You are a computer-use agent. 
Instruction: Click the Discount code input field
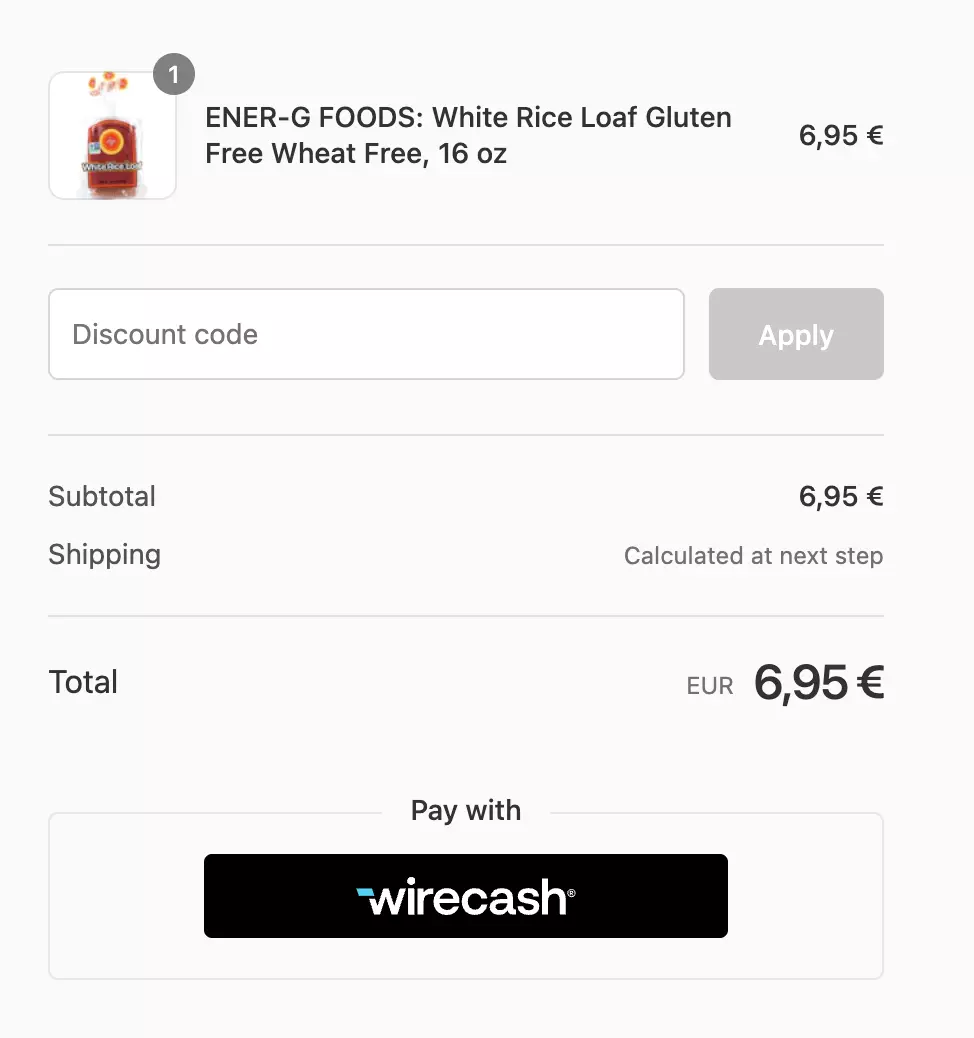[x=366, y=334]
